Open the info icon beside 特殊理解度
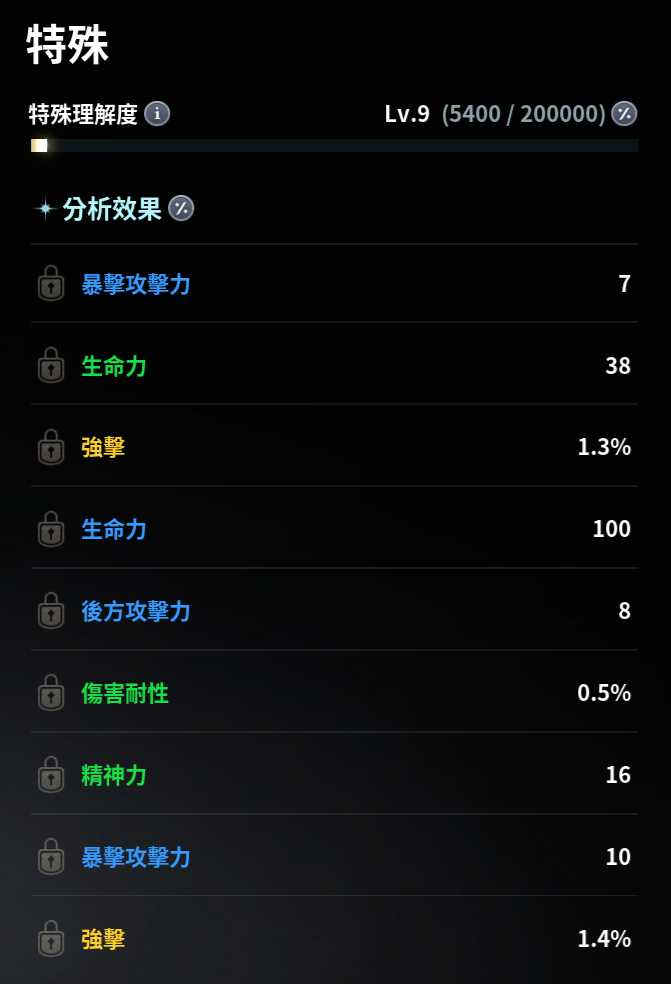The width and height of the screenshot is (671, 984). 157,114
